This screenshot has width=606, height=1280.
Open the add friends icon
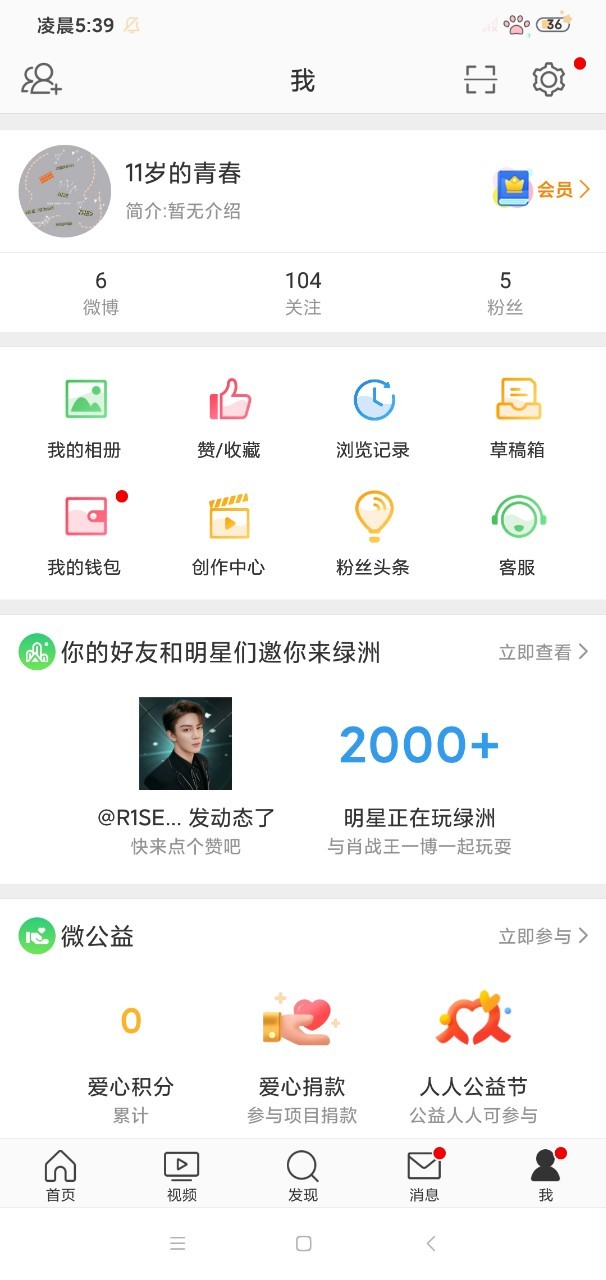[42, 79]
